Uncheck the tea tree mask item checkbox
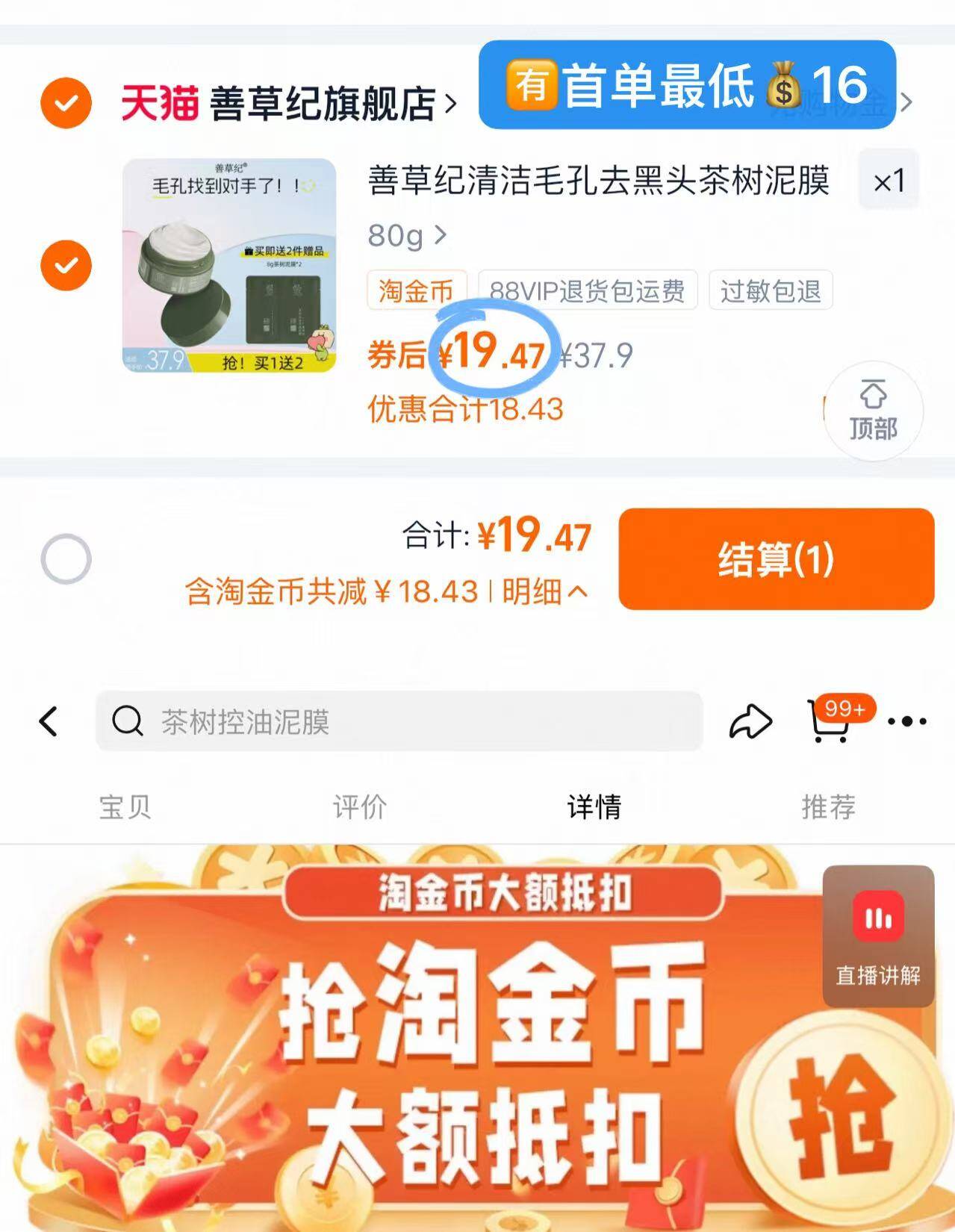Image resolution: width=955 pixels, height=1232 pixels. [x=68, y=264]
